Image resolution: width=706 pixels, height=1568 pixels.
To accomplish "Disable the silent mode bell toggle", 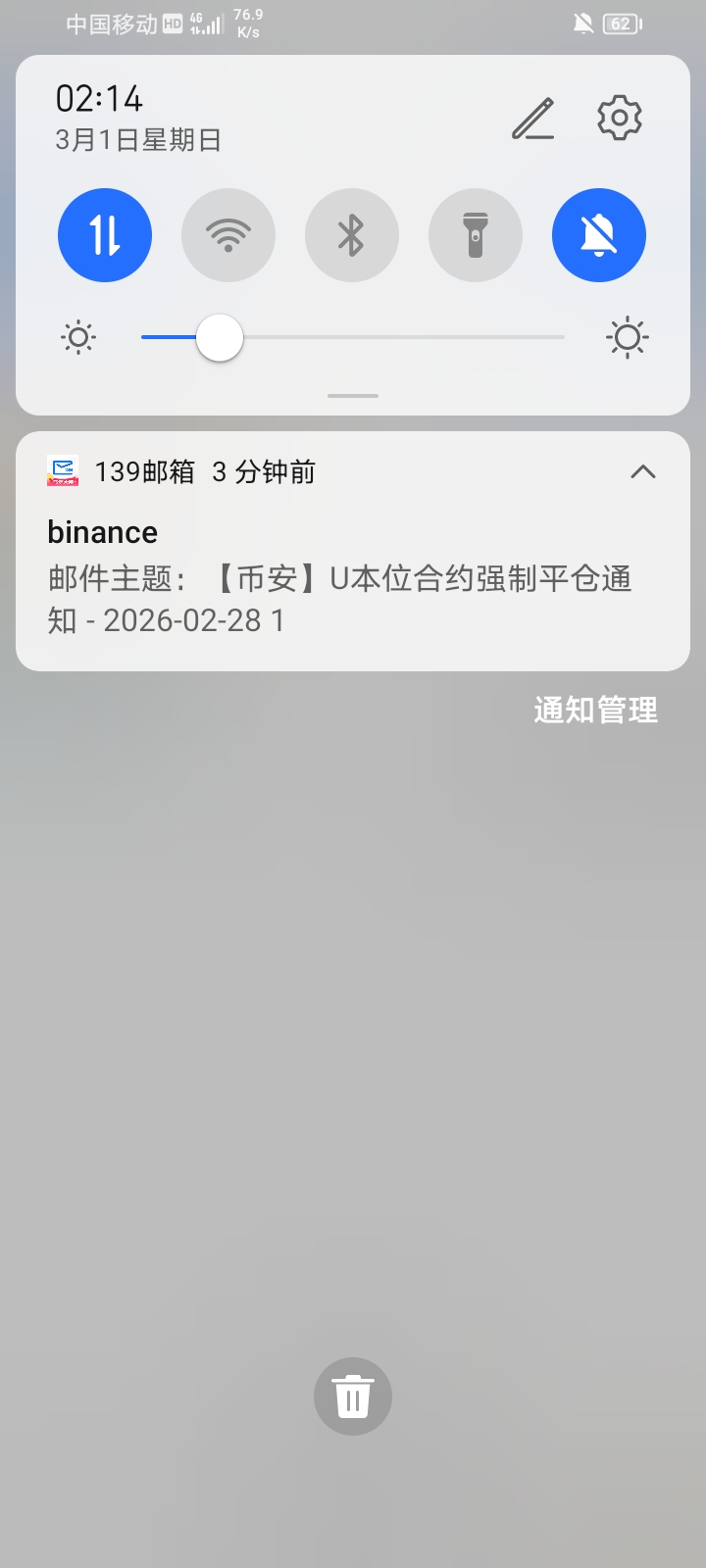I will point(599,235).
